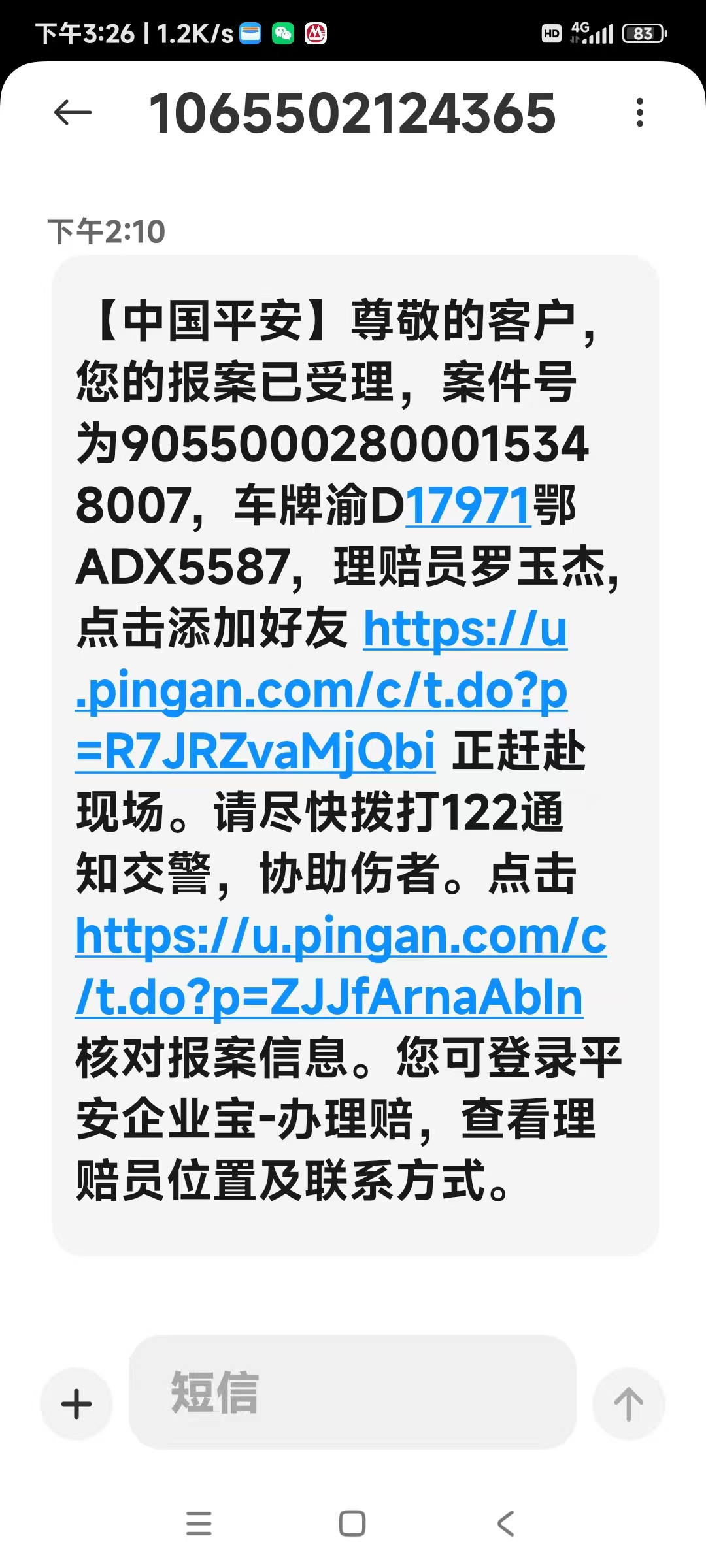Go back from the SMS conversation

(x=73, y=112)
